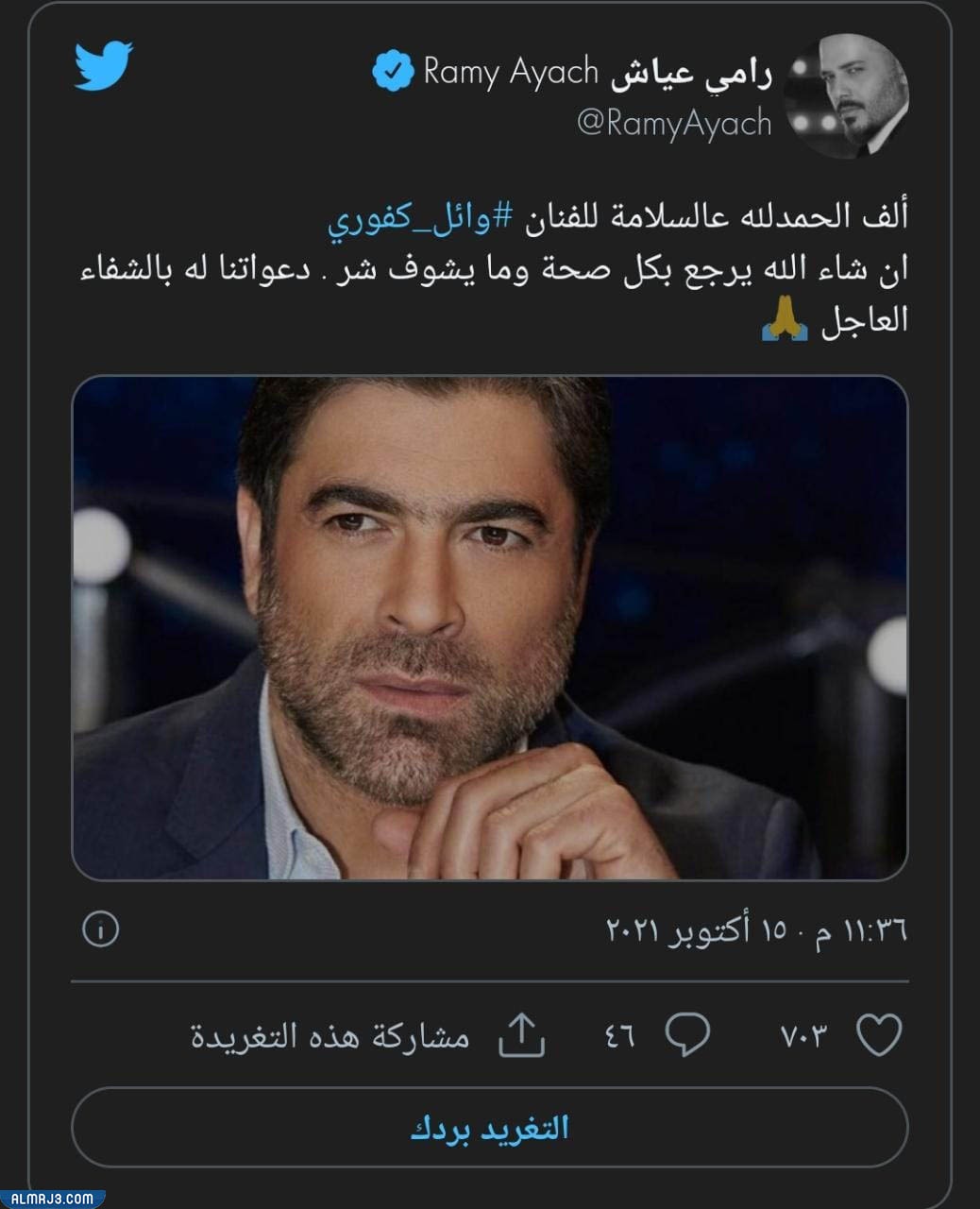Click the Twitter bird logo

(102, 67)
